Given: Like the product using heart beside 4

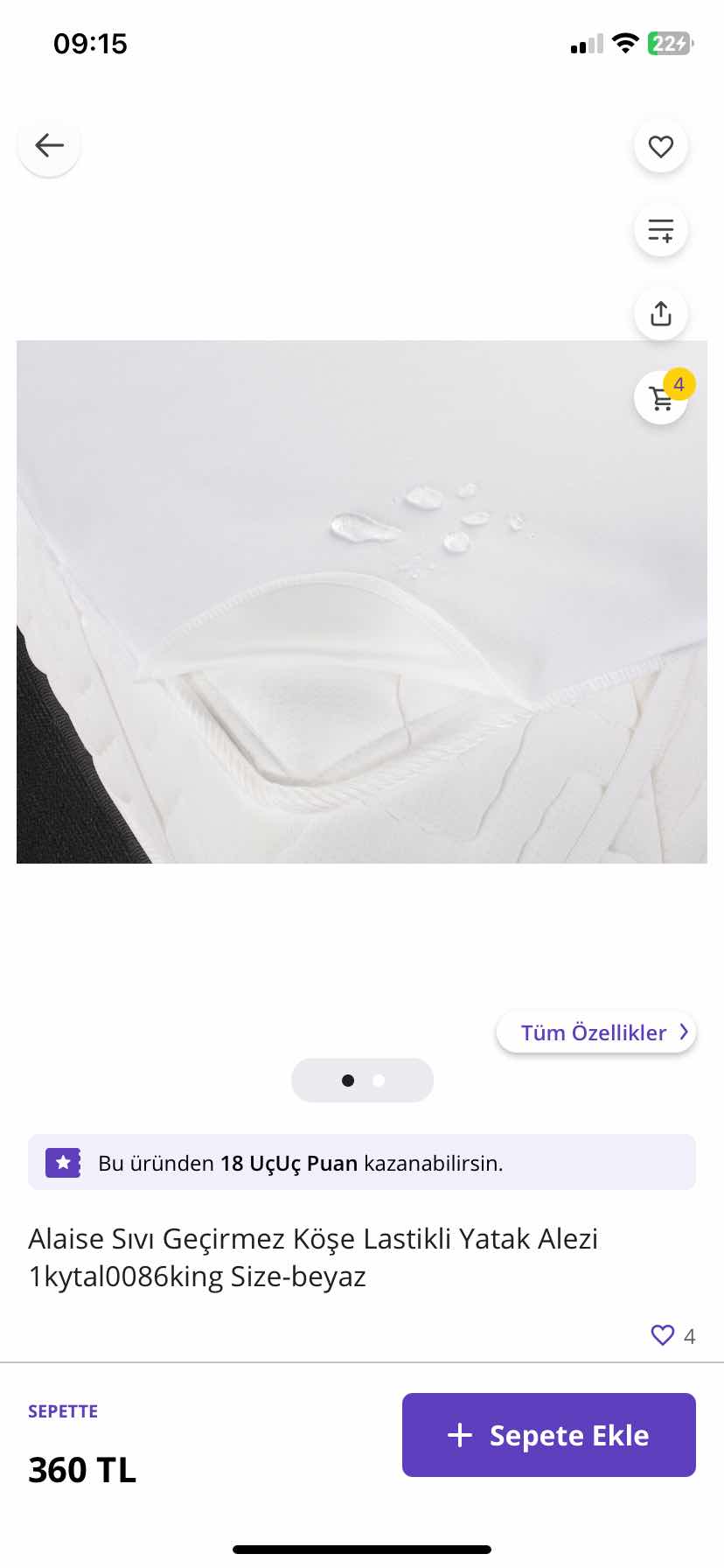Looking at the screenshot, I should (x=663, y=1334).
